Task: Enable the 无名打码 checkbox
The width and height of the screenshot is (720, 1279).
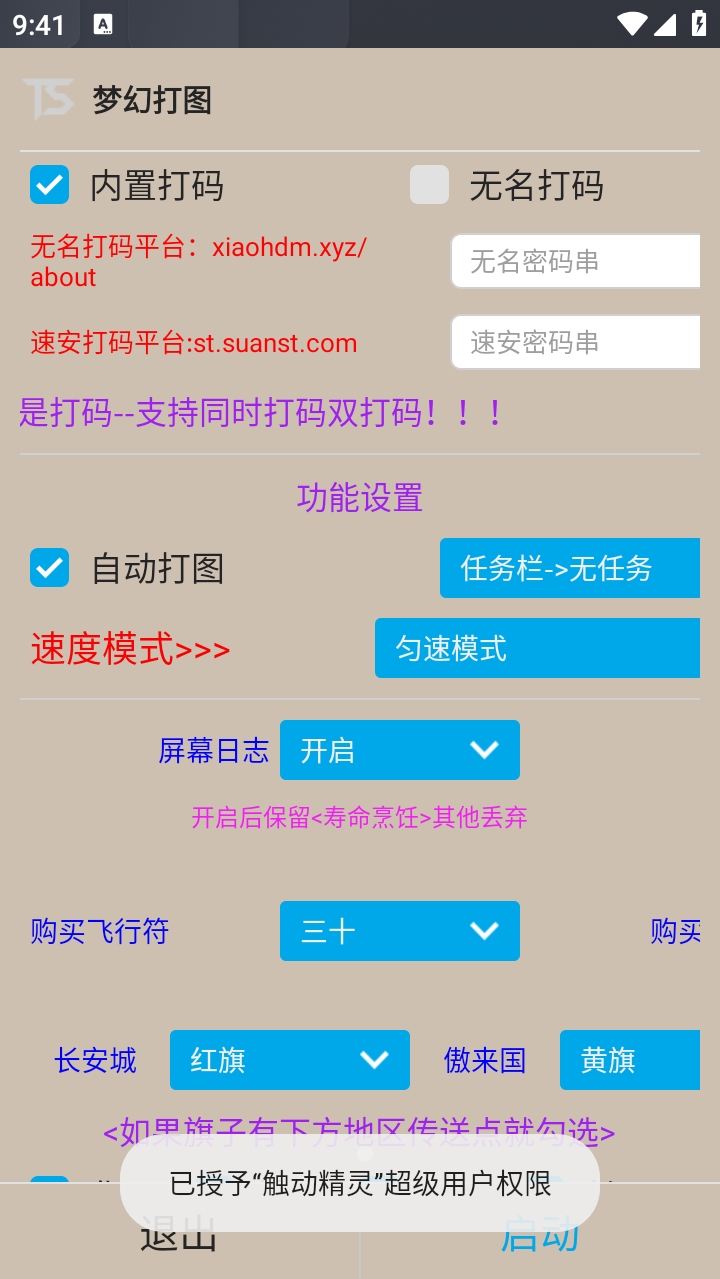Action: pos(430,185)
